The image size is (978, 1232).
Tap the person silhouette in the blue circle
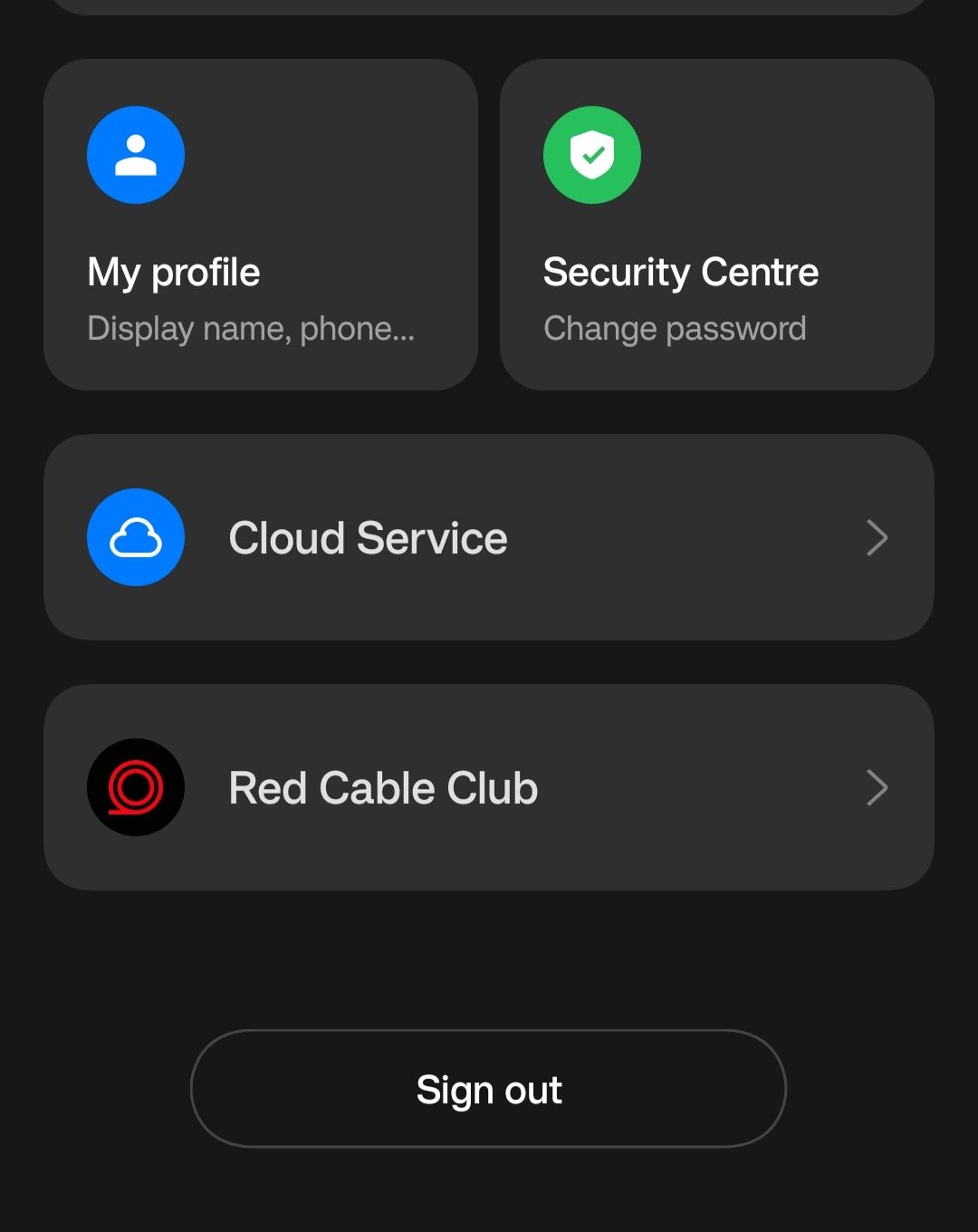(136, 155)
